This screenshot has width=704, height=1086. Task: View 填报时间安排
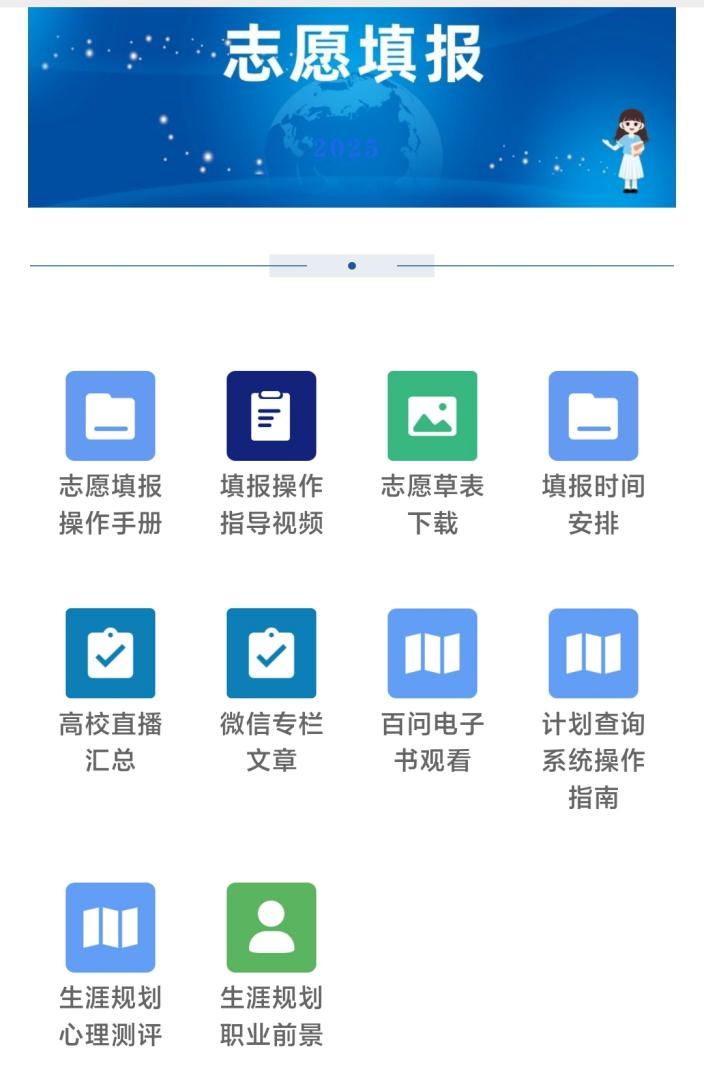click(x=593, y=416)
